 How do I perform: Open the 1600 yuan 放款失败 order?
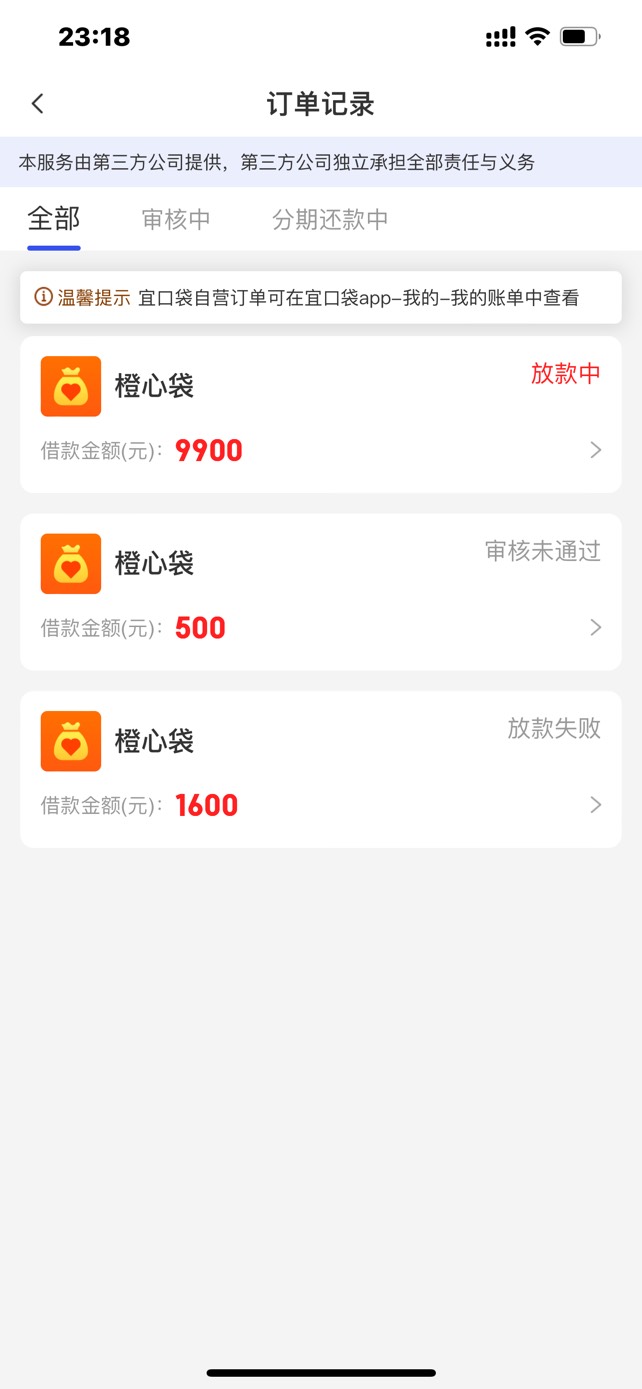point(320,769)
